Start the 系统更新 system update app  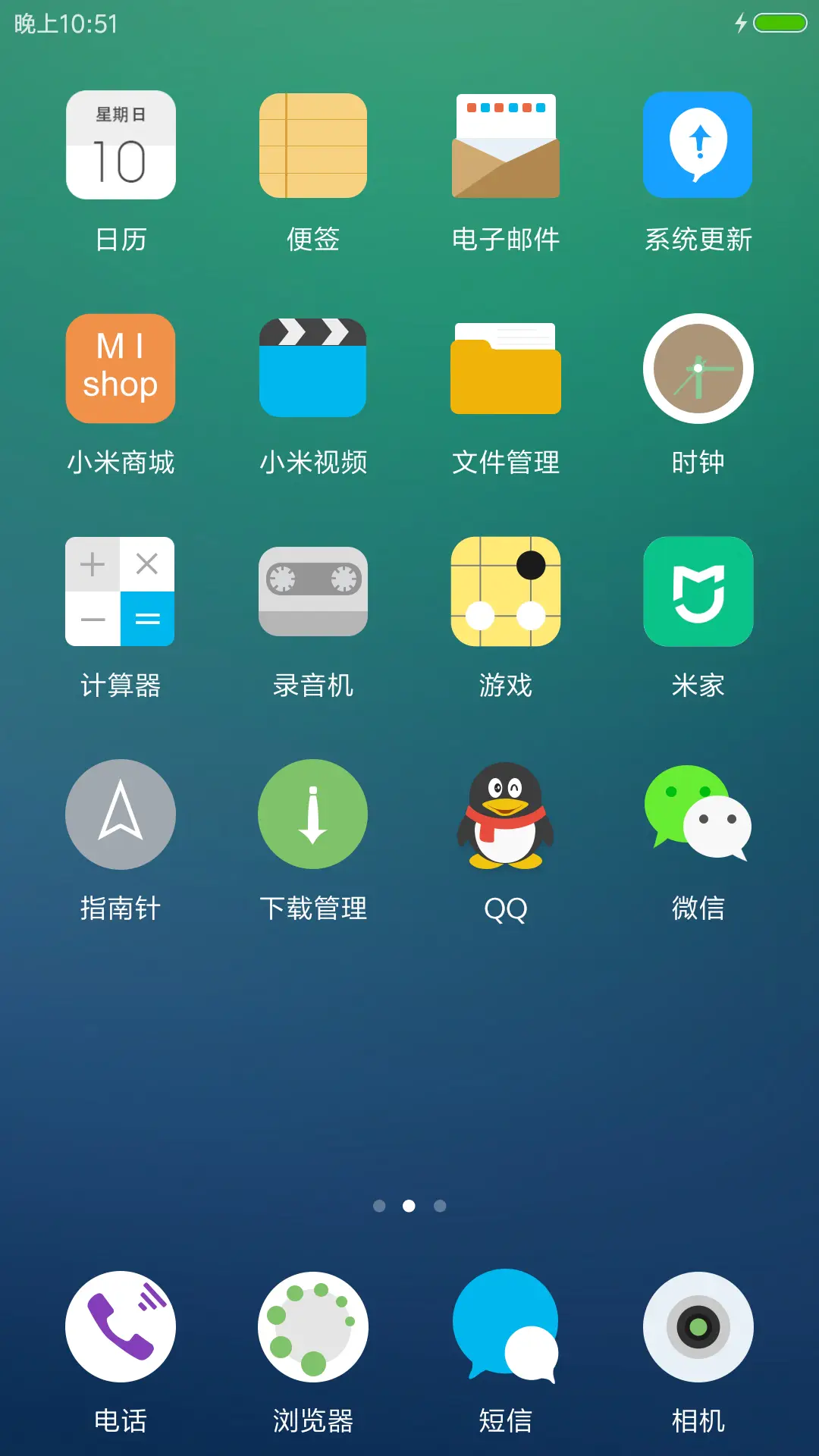pos(698,144)
